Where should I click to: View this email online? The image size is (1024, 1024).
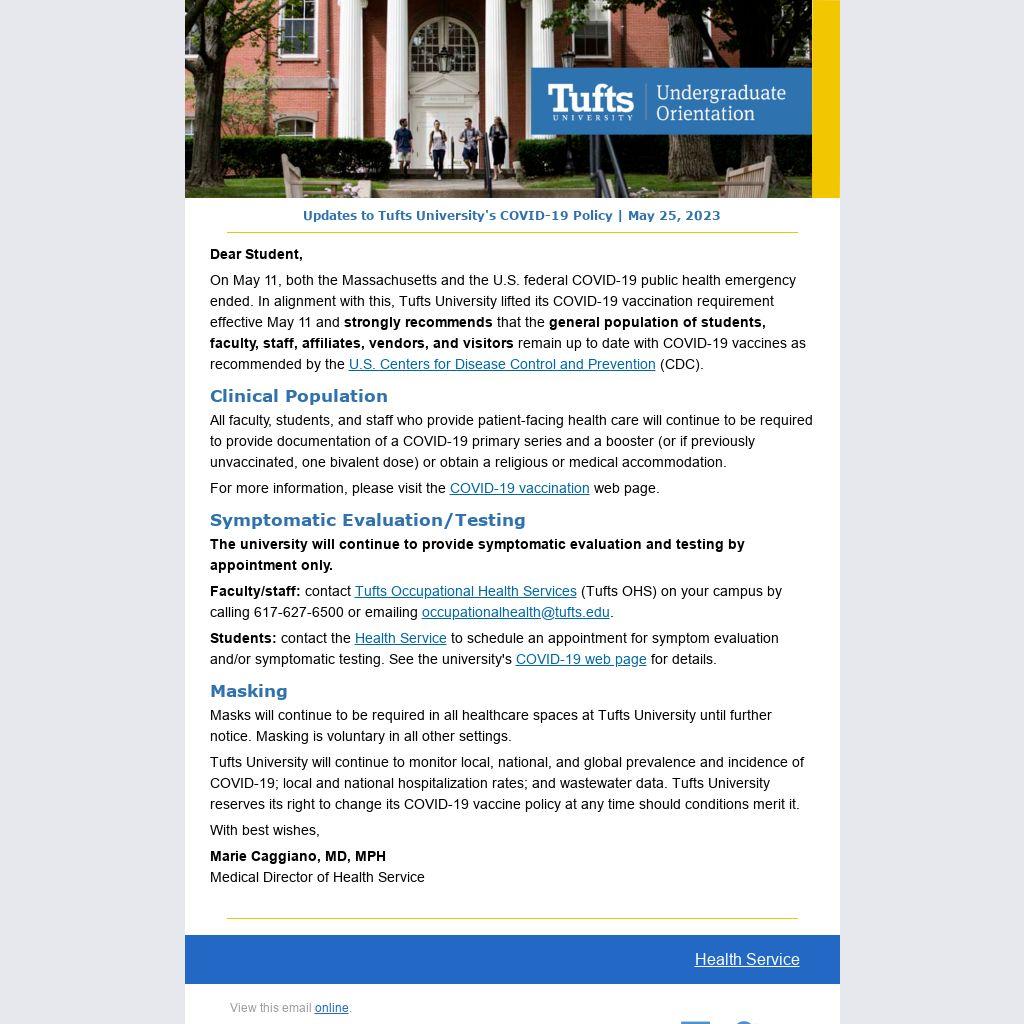331,1008
